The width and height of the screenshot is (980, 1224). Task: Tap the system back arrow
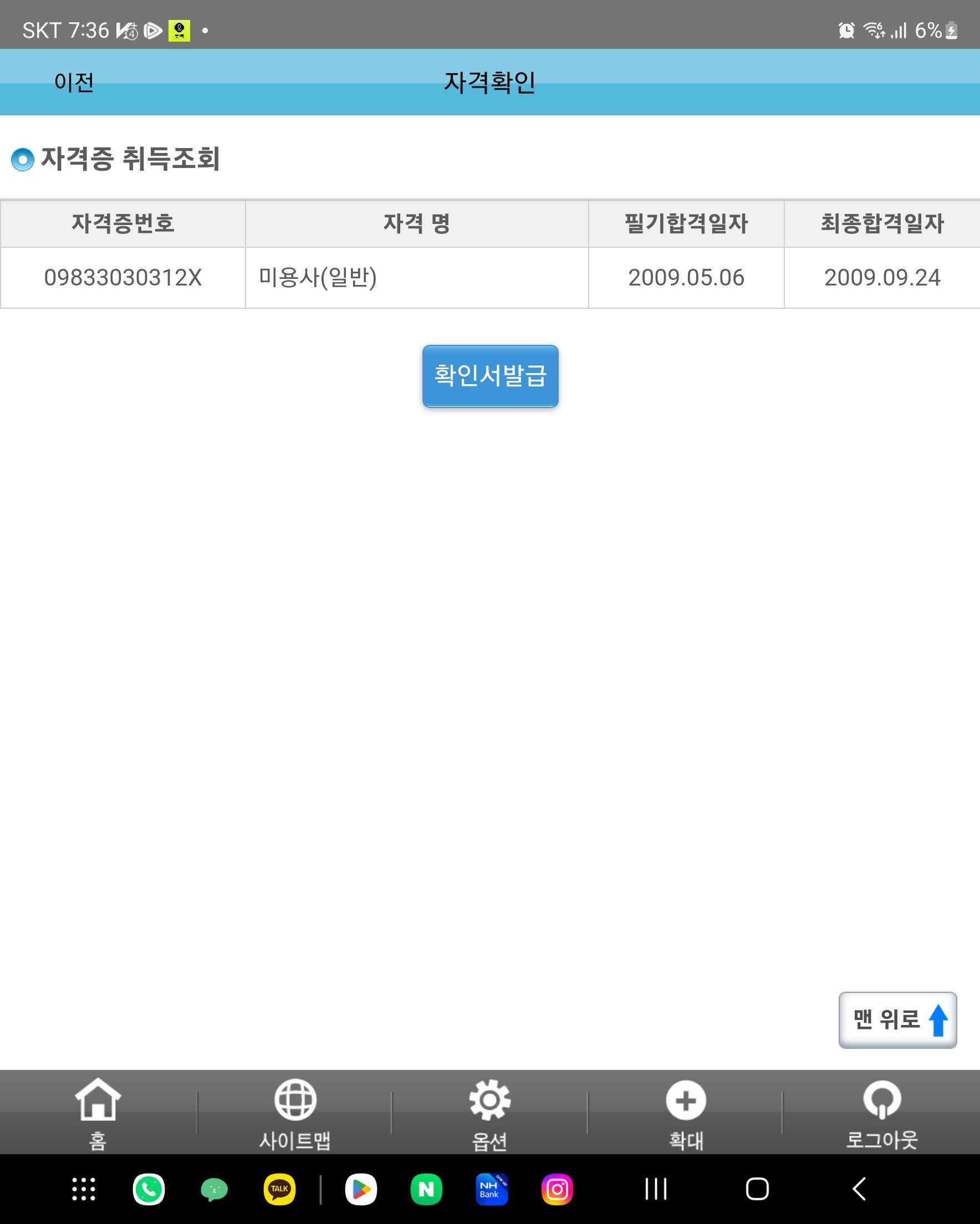[859, 1189]
